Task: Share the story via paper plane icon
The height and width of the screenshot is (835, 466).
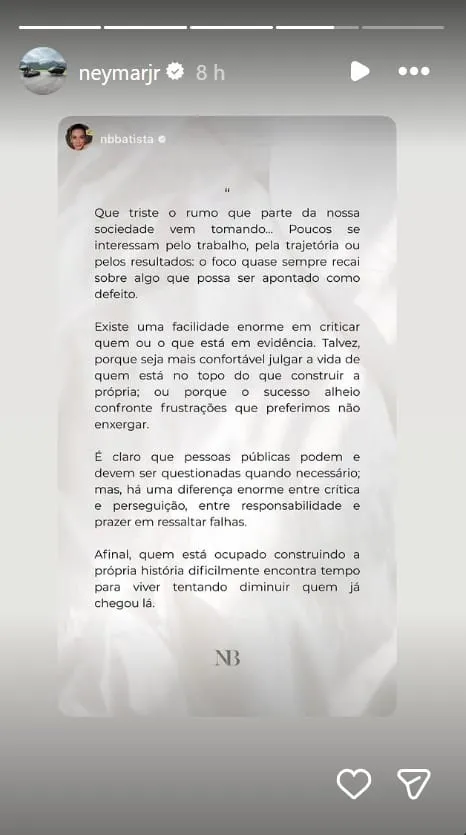Action: [414, 783]
